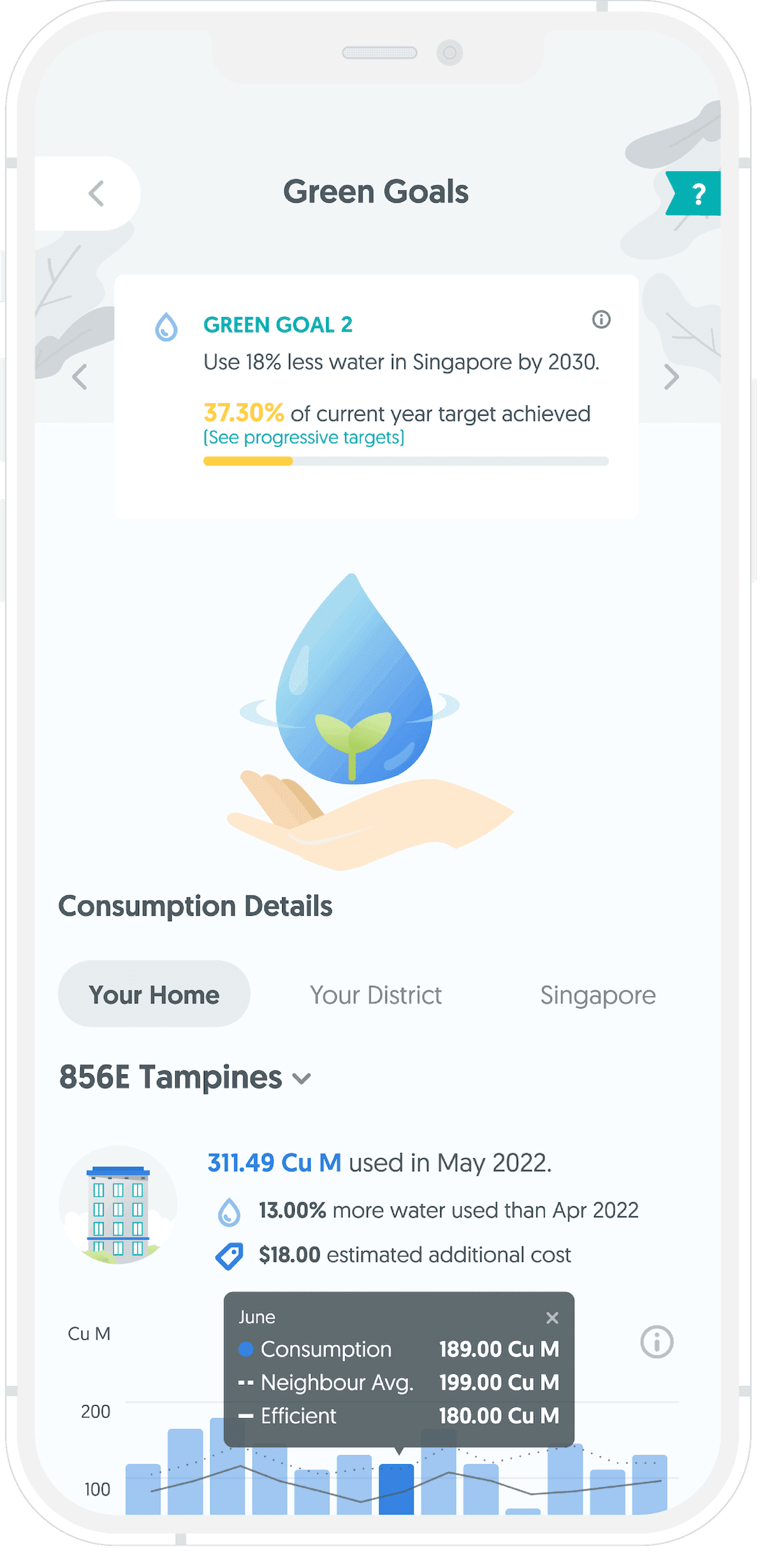Switch to the Your District tab
Image resolution: width=784 pixels, height=1568 pixels.
pos(375,994)
